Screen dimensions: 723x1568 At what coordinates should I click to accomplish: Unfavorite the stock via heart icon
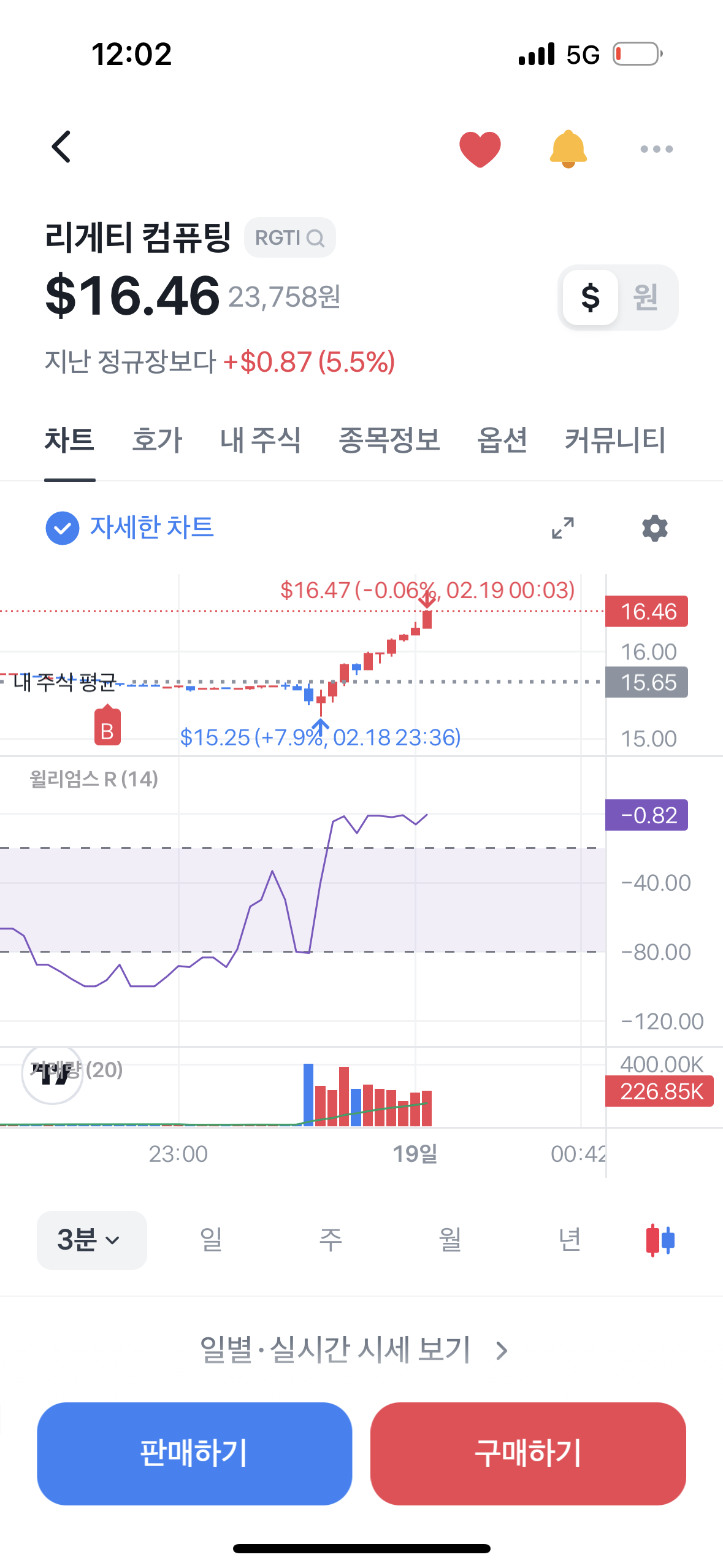[x=480, y=147]
